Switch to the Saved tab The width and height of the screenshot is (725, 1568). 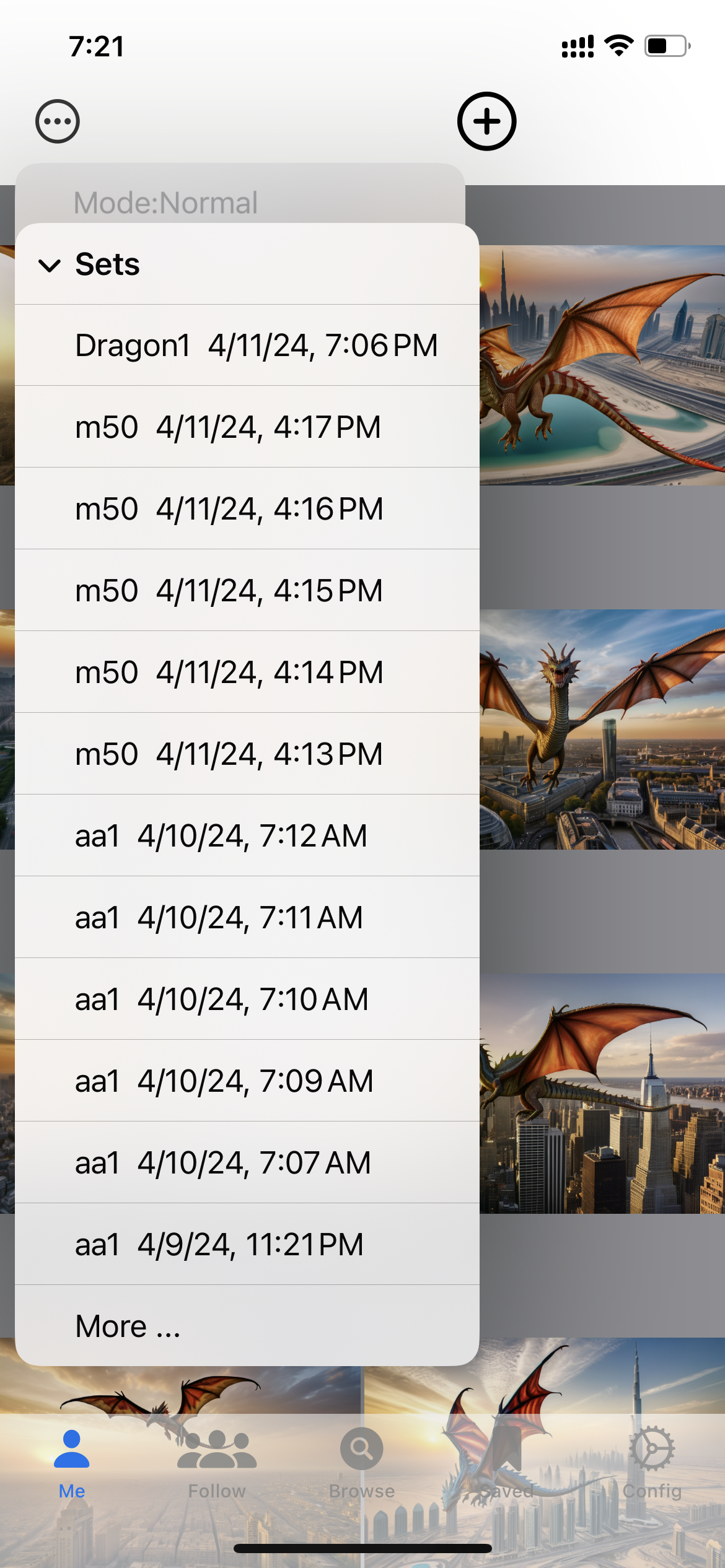point(507,1465)
